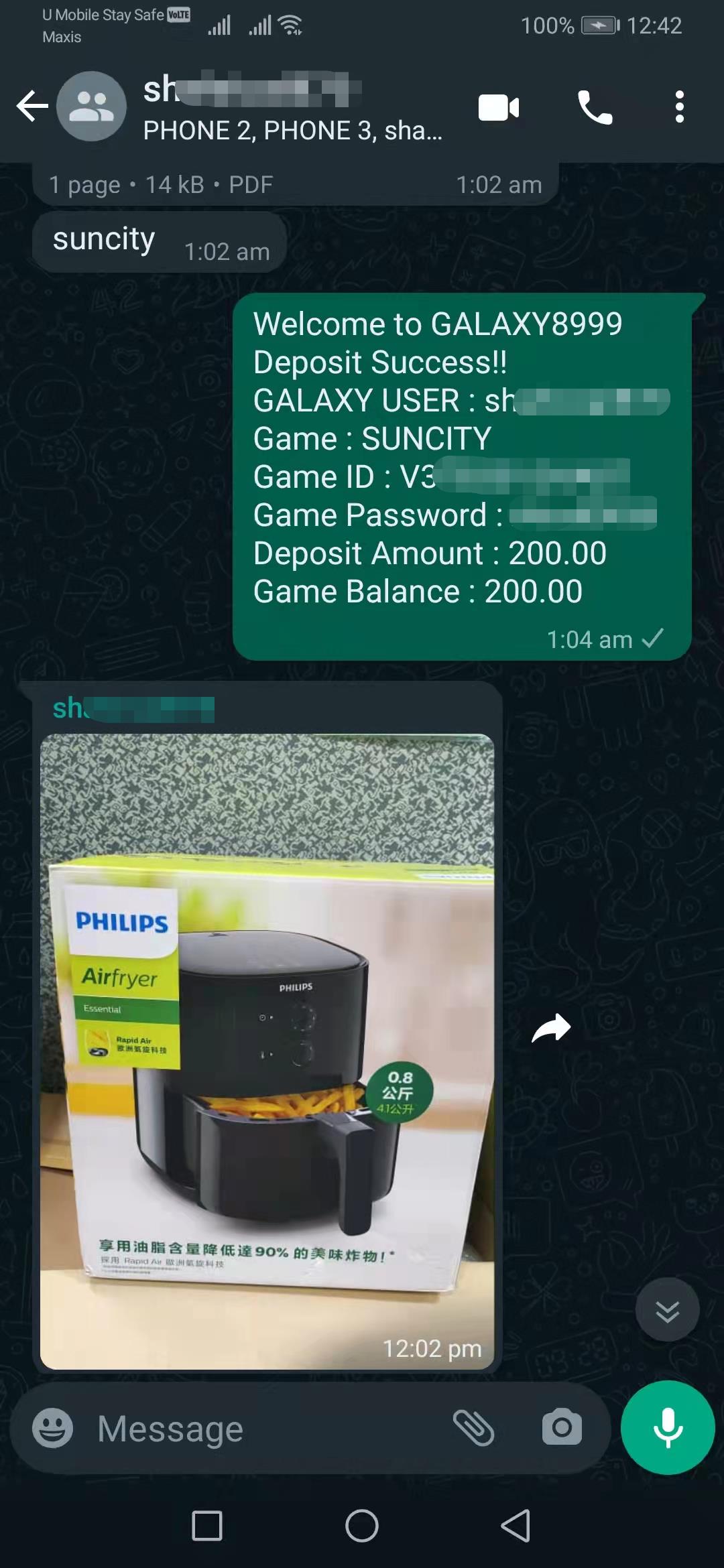View the Philips Airfryer photo
The width and height of the screenshot is (724, 1568).
click(x=267, y=1051)
